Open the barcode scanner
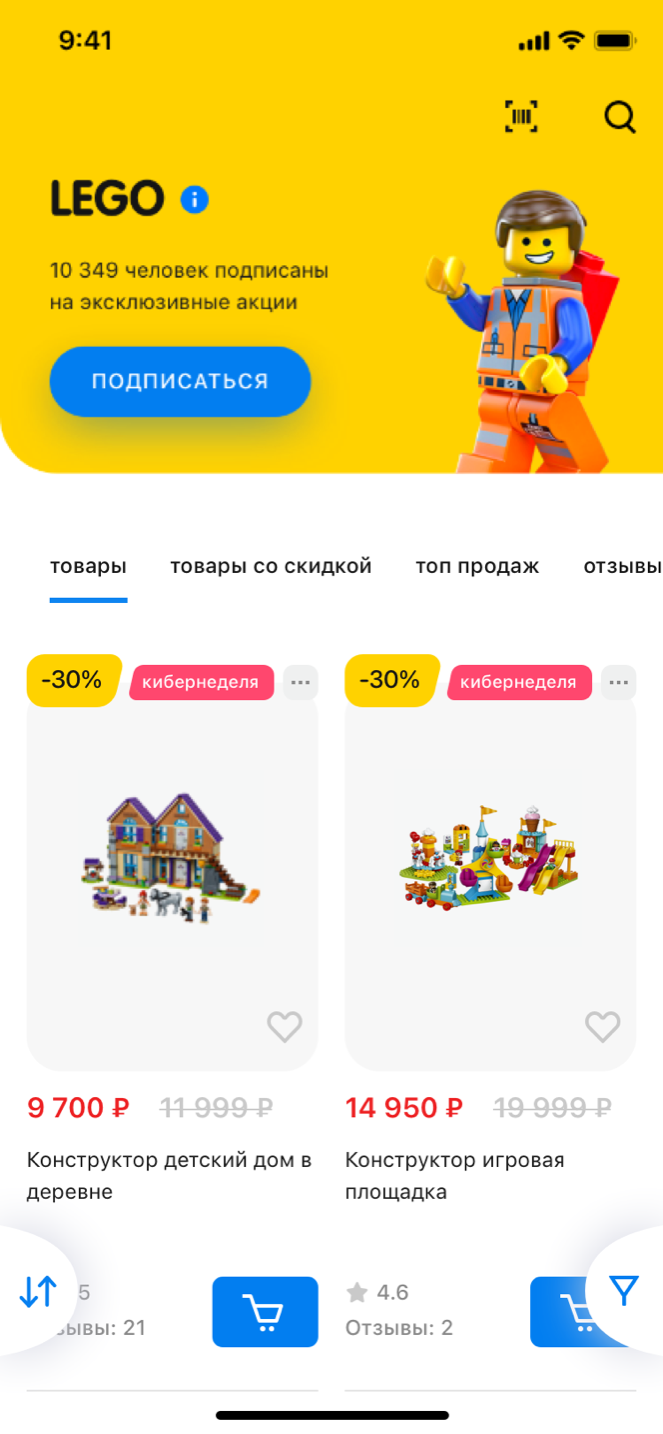Viewport: 663px width, 1434px height. click(x=521, y=117)
